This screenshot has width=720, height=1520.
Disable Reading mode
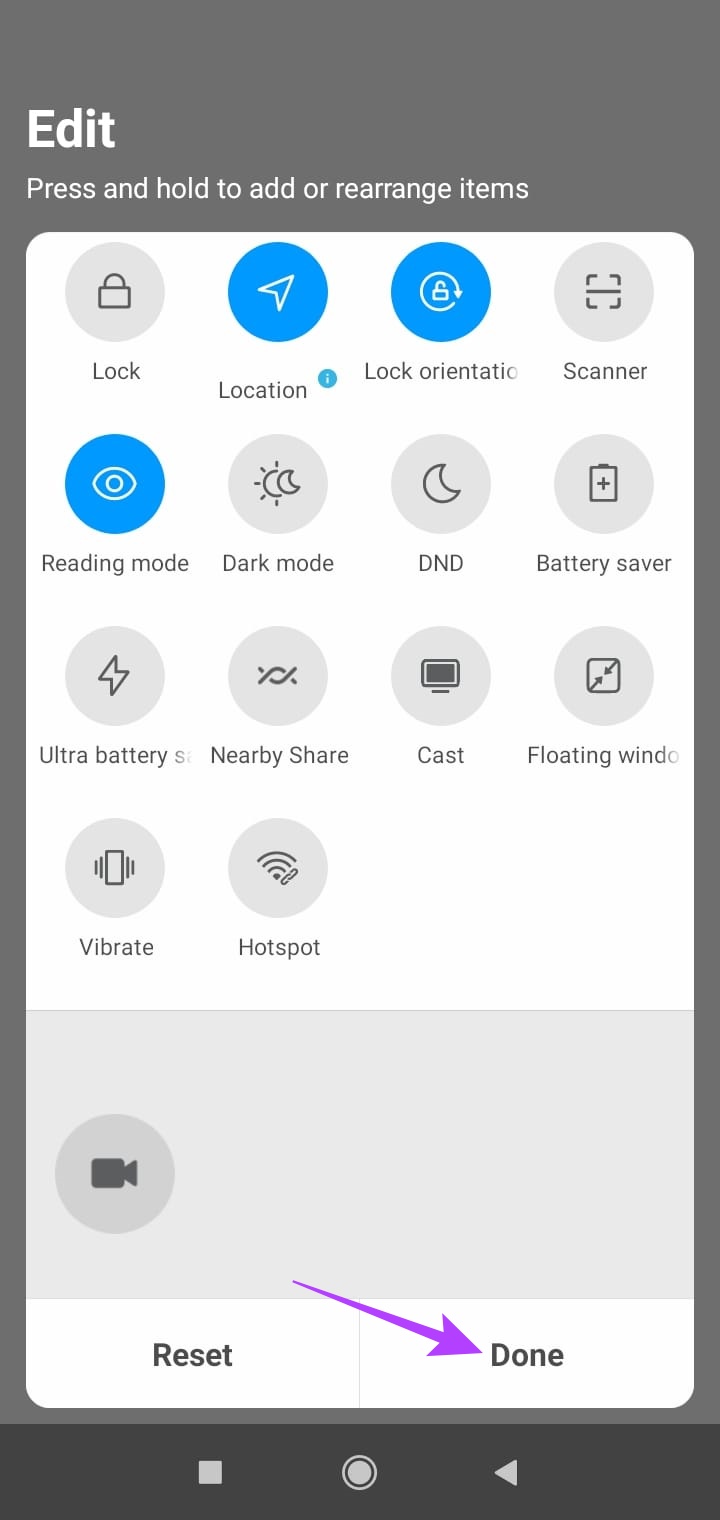tap(115, 484)
